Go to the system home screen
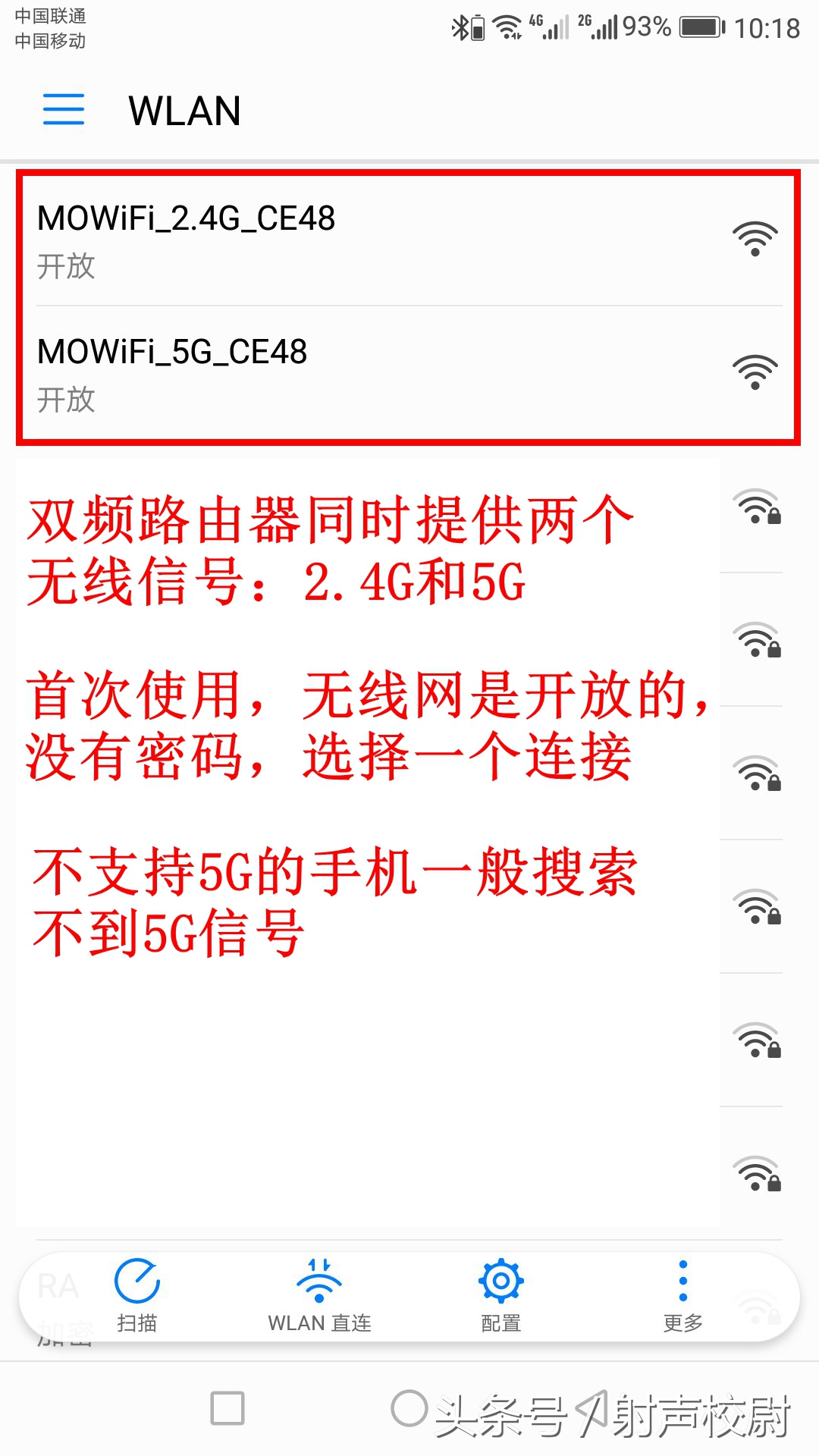 (409, 1409)
